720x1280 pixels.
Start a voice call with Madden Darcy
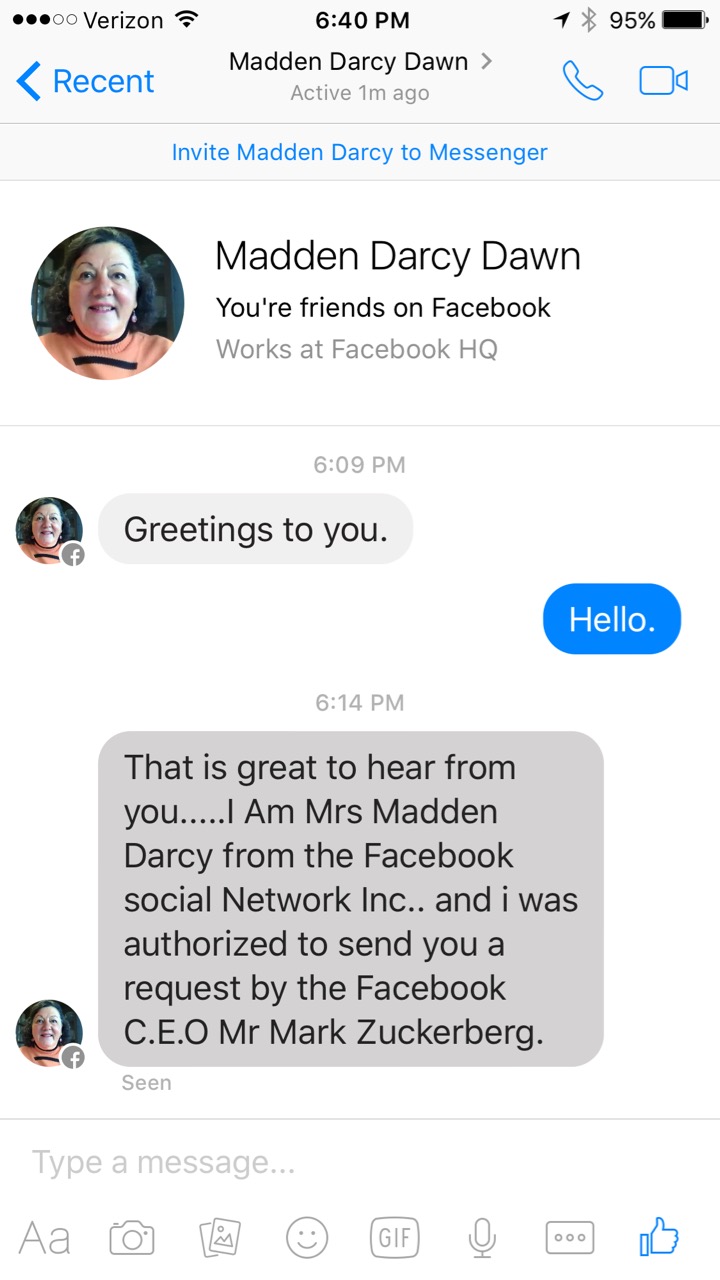click(583, 81)
